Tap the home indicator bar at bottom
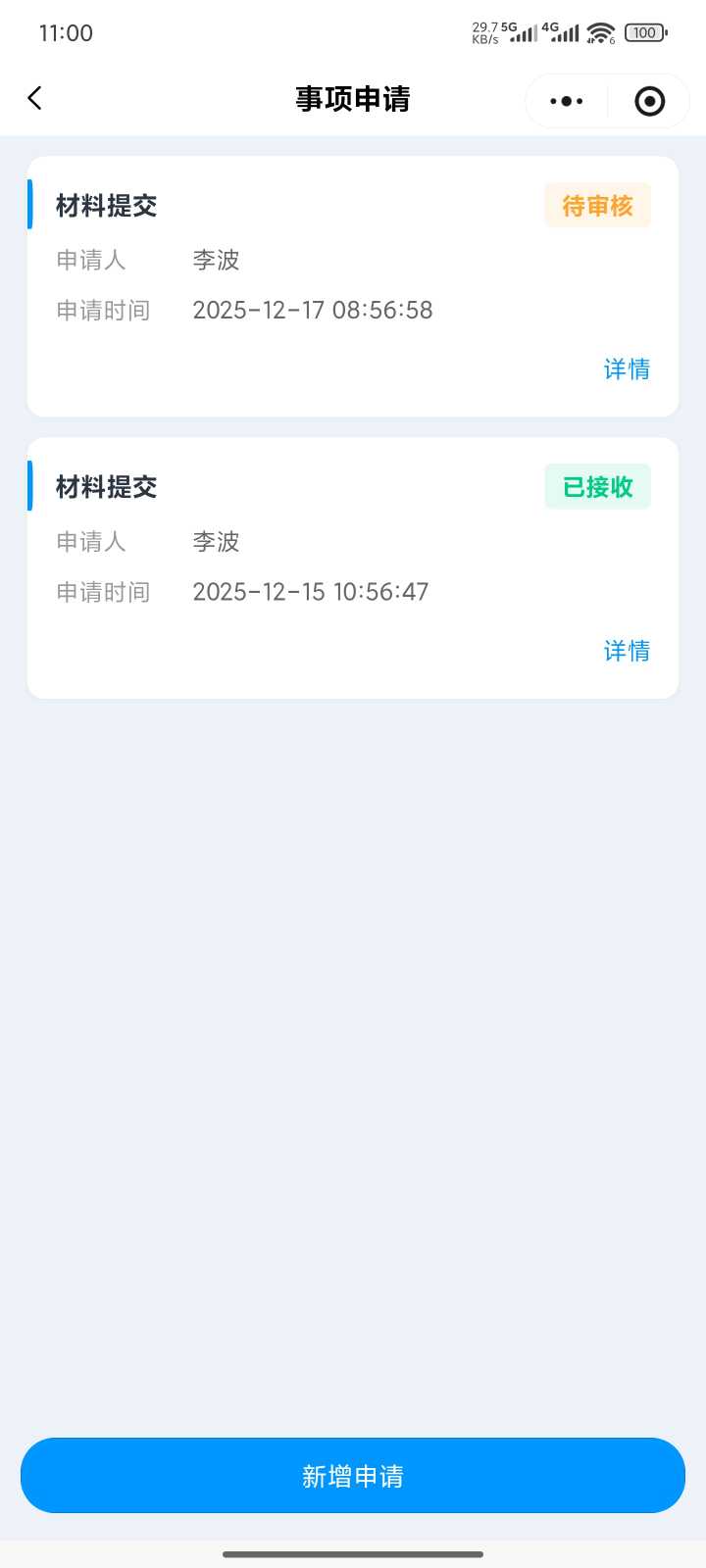This screenshot has height=1568, width=706. (x=353, y=1553)
